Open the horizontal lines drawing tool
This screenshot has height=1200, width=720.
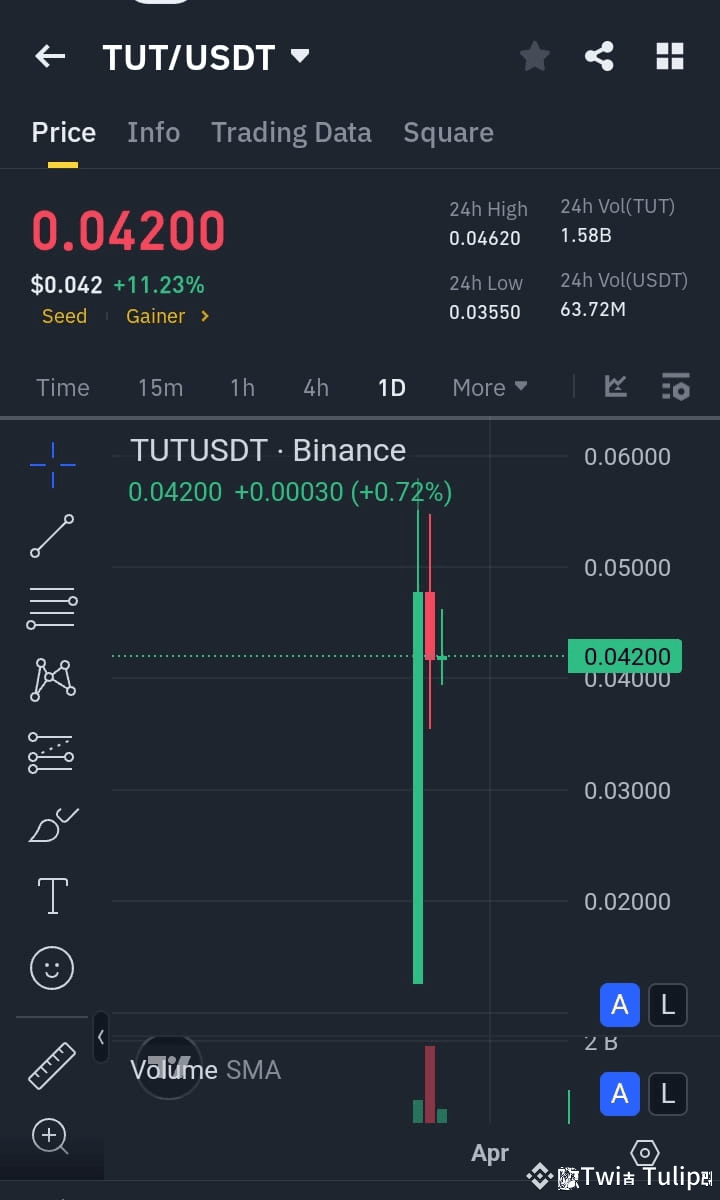[52, 608]
